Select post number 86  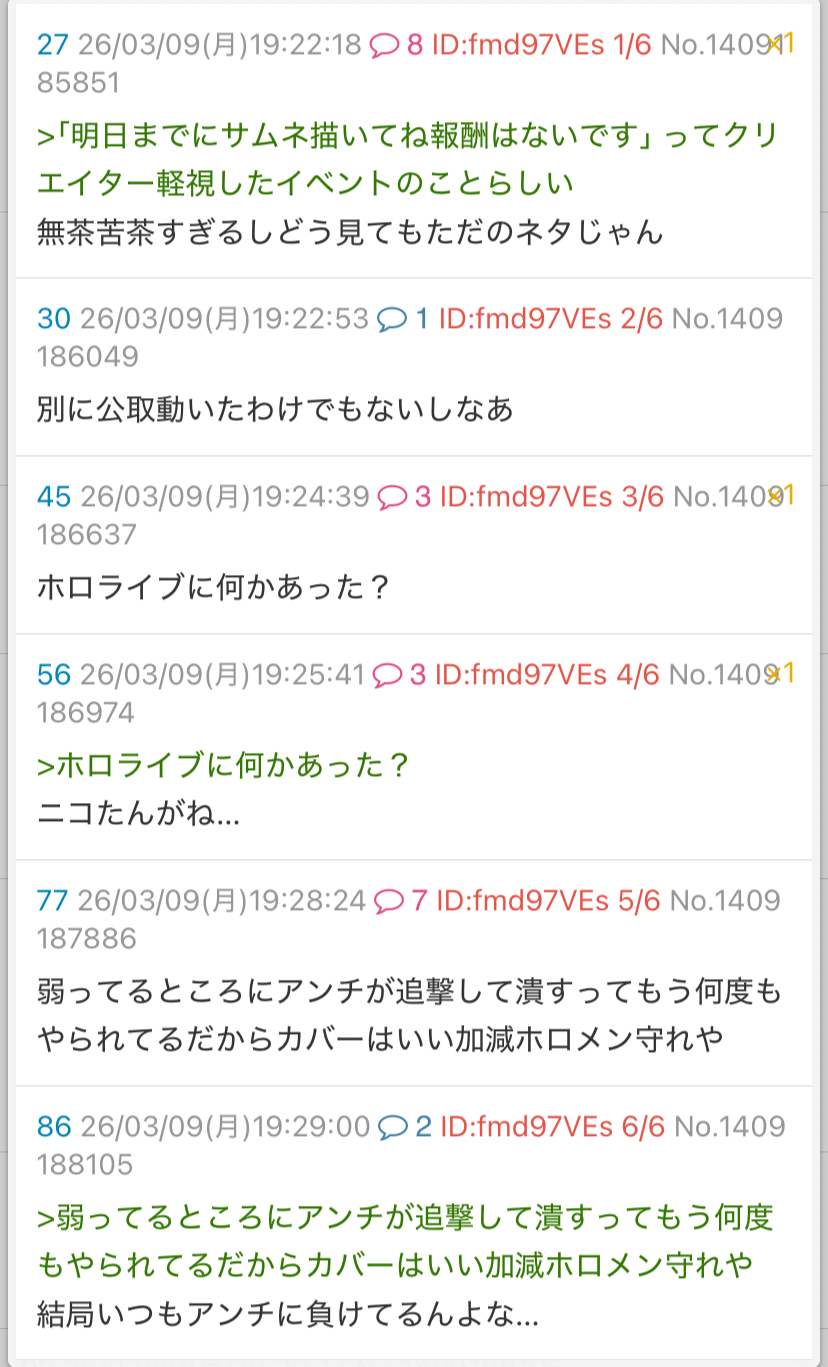tap(54, 1127)
